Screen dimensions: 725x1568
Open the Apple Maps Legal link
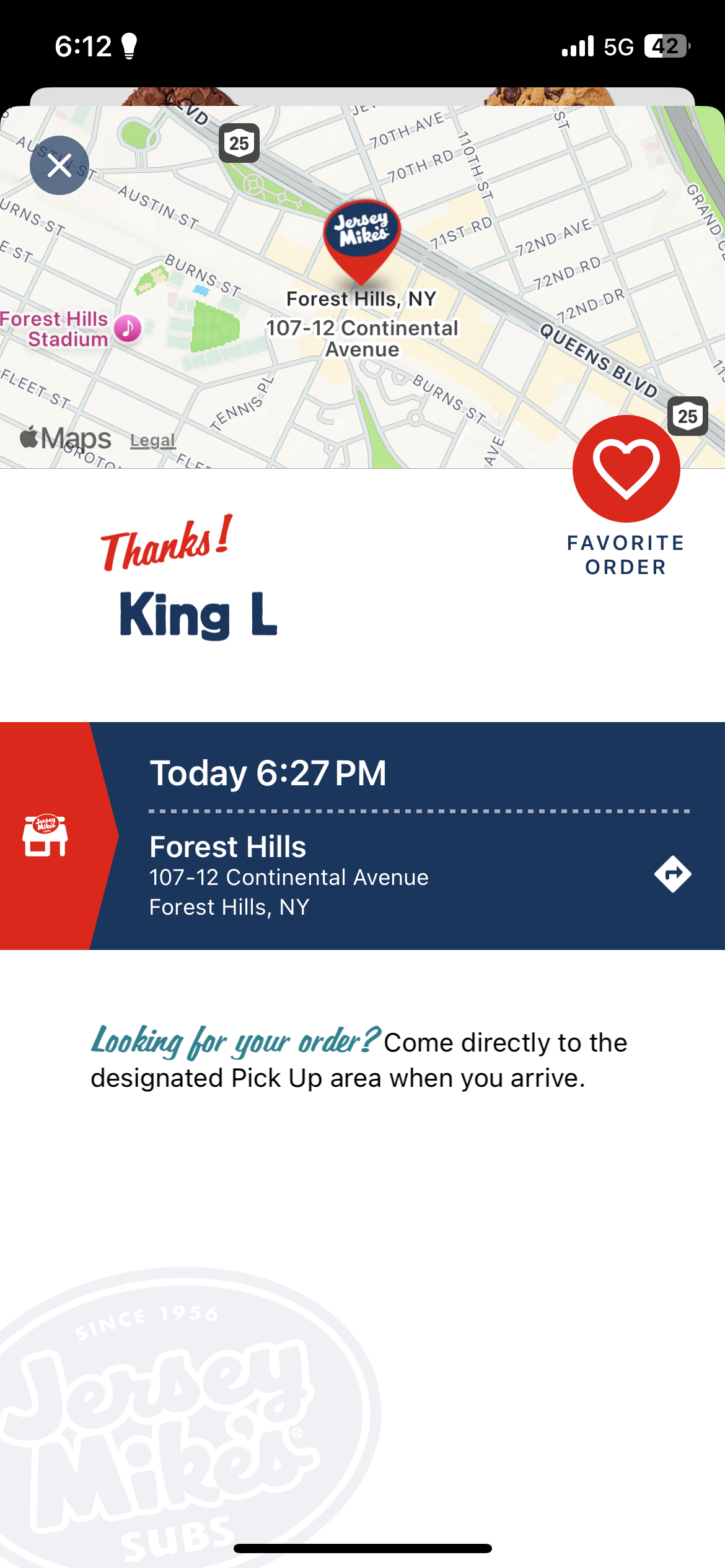coord(153,440)
